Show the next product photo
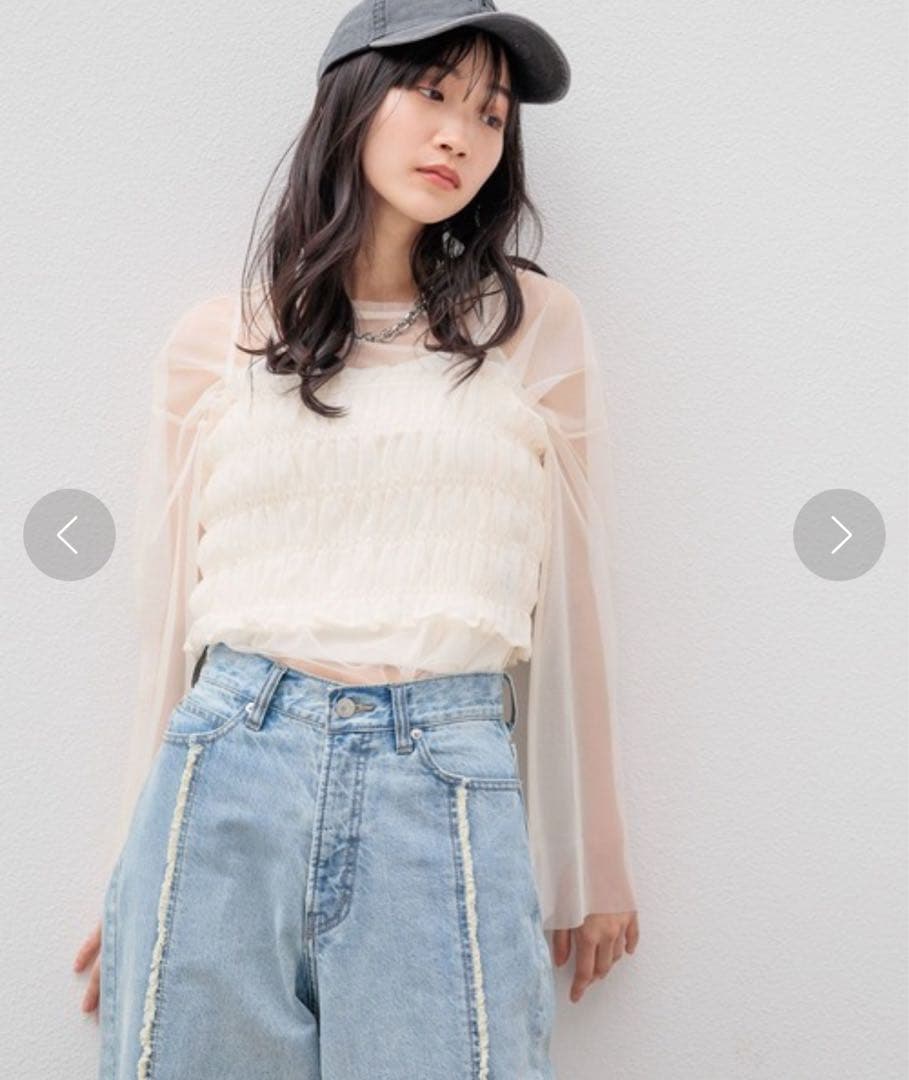The height and width of the screenshot is (1080, 909). pos(839,535)
